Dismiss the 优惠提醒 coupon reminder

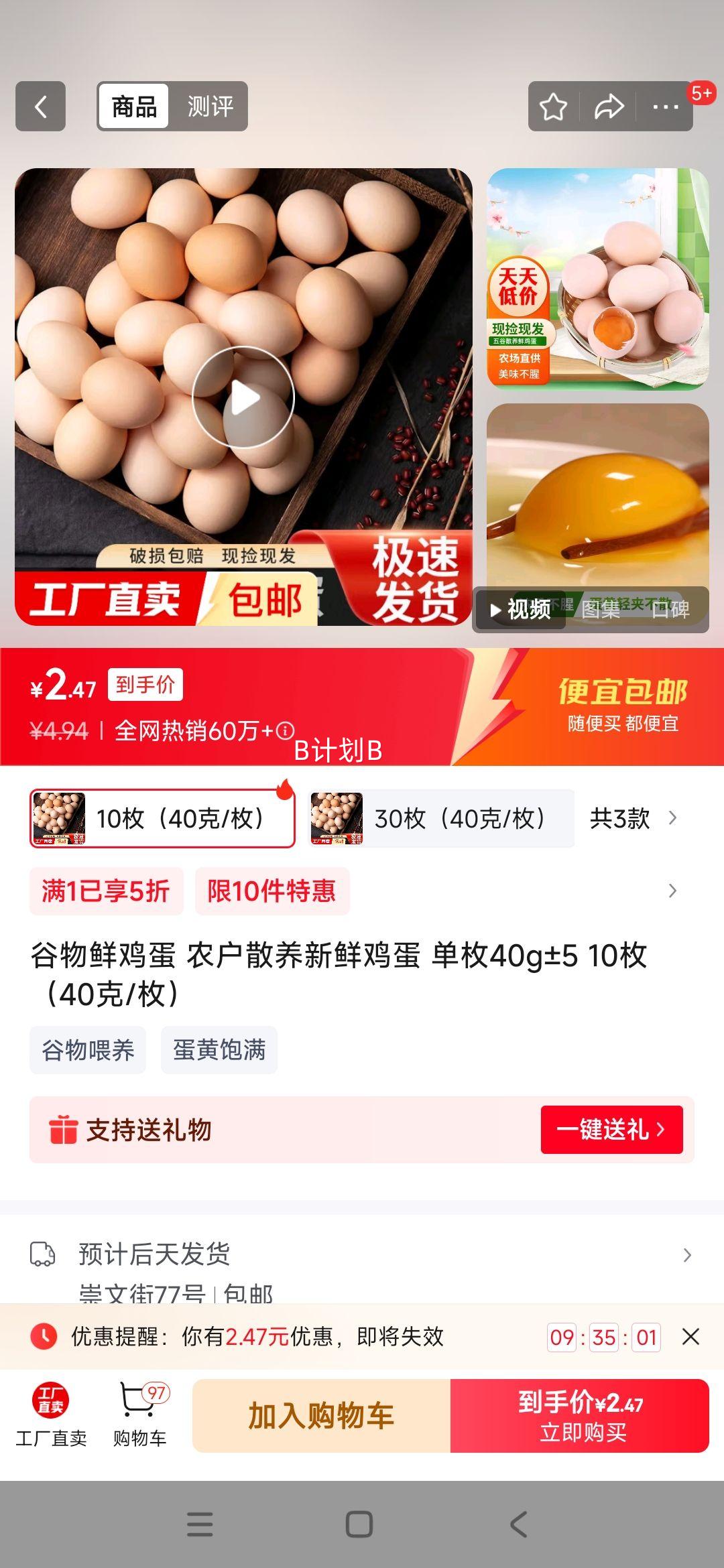click(690, 1337)
